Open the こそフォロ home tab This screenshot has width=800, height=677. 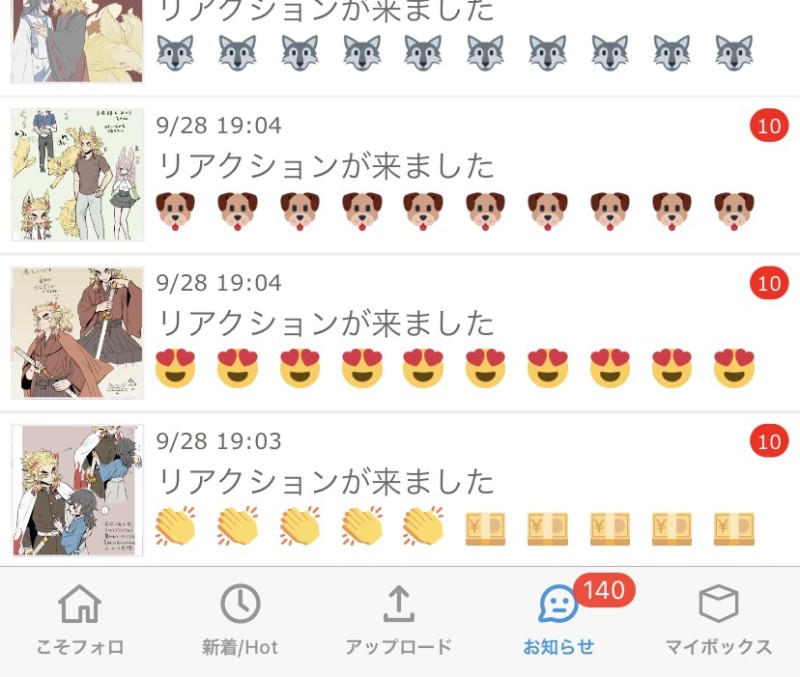[x=80, y=620]
